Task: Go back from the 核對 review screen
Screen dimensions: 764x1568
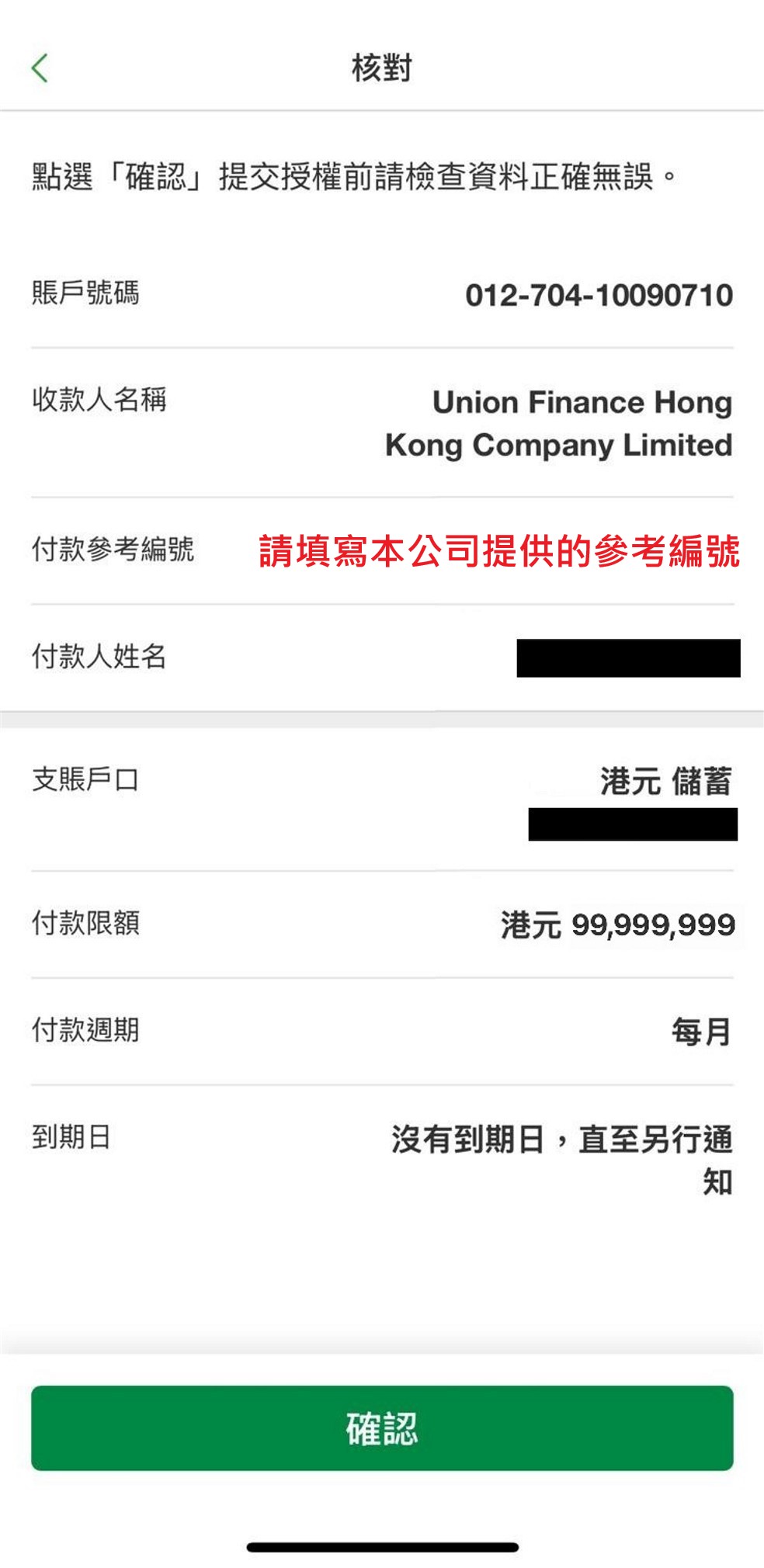Action: 40,68
